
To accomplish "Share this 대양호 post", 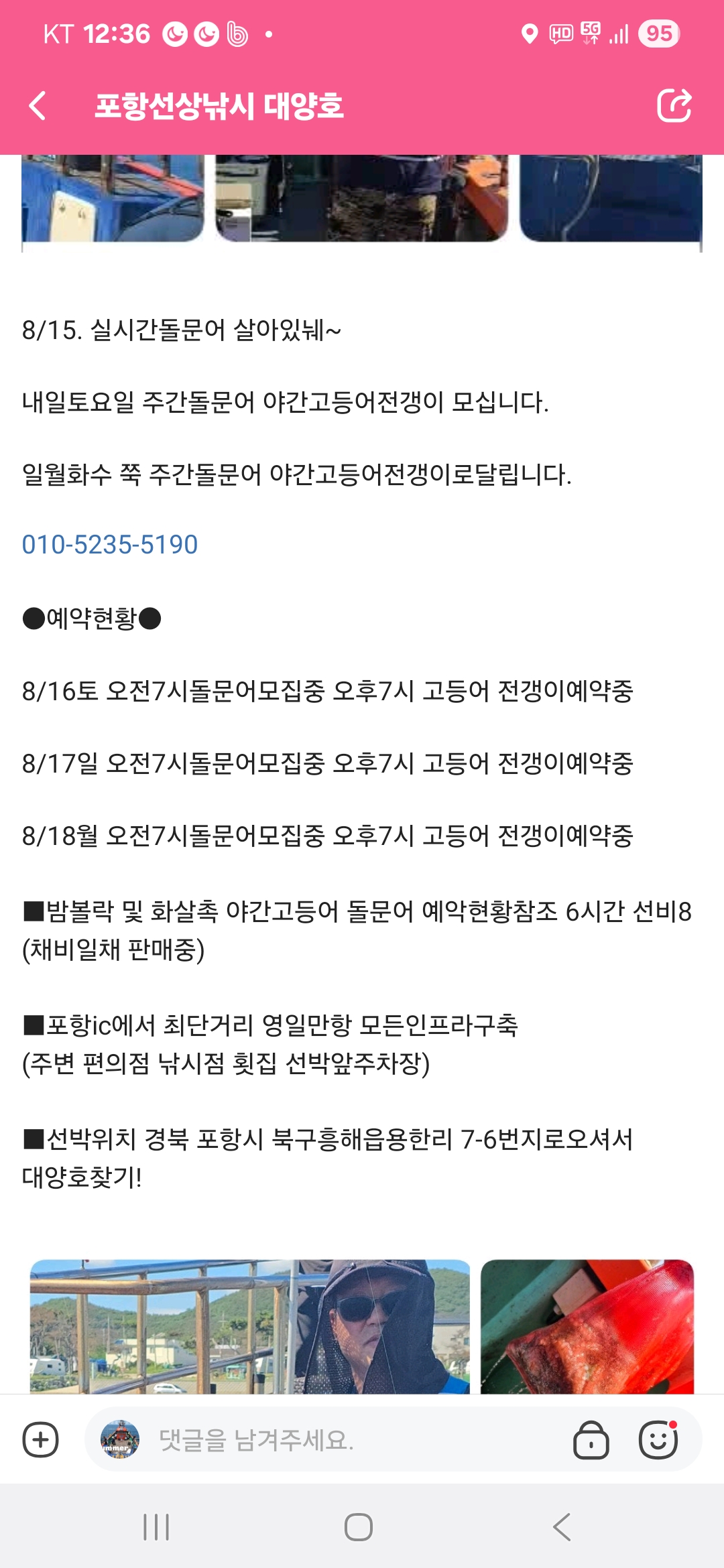I will [674, 105].
